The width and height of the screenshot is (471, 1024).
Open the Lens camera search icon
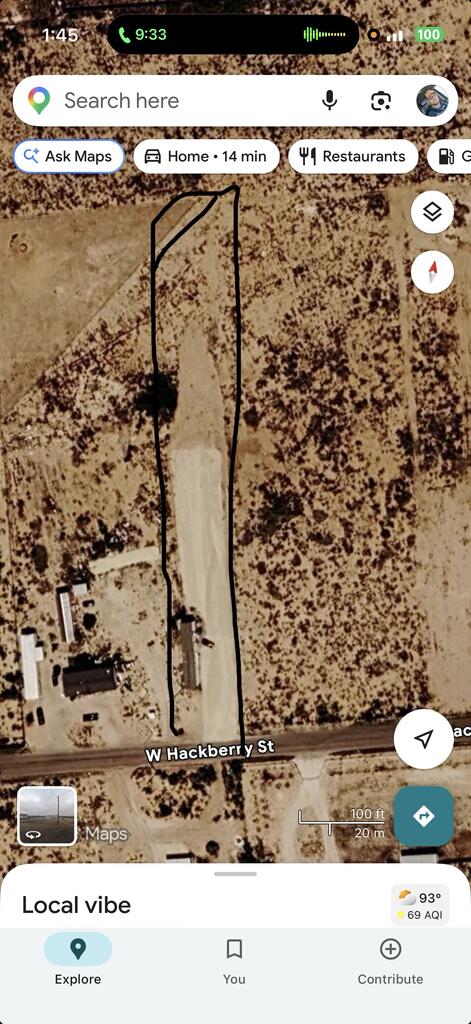[380, 101]
